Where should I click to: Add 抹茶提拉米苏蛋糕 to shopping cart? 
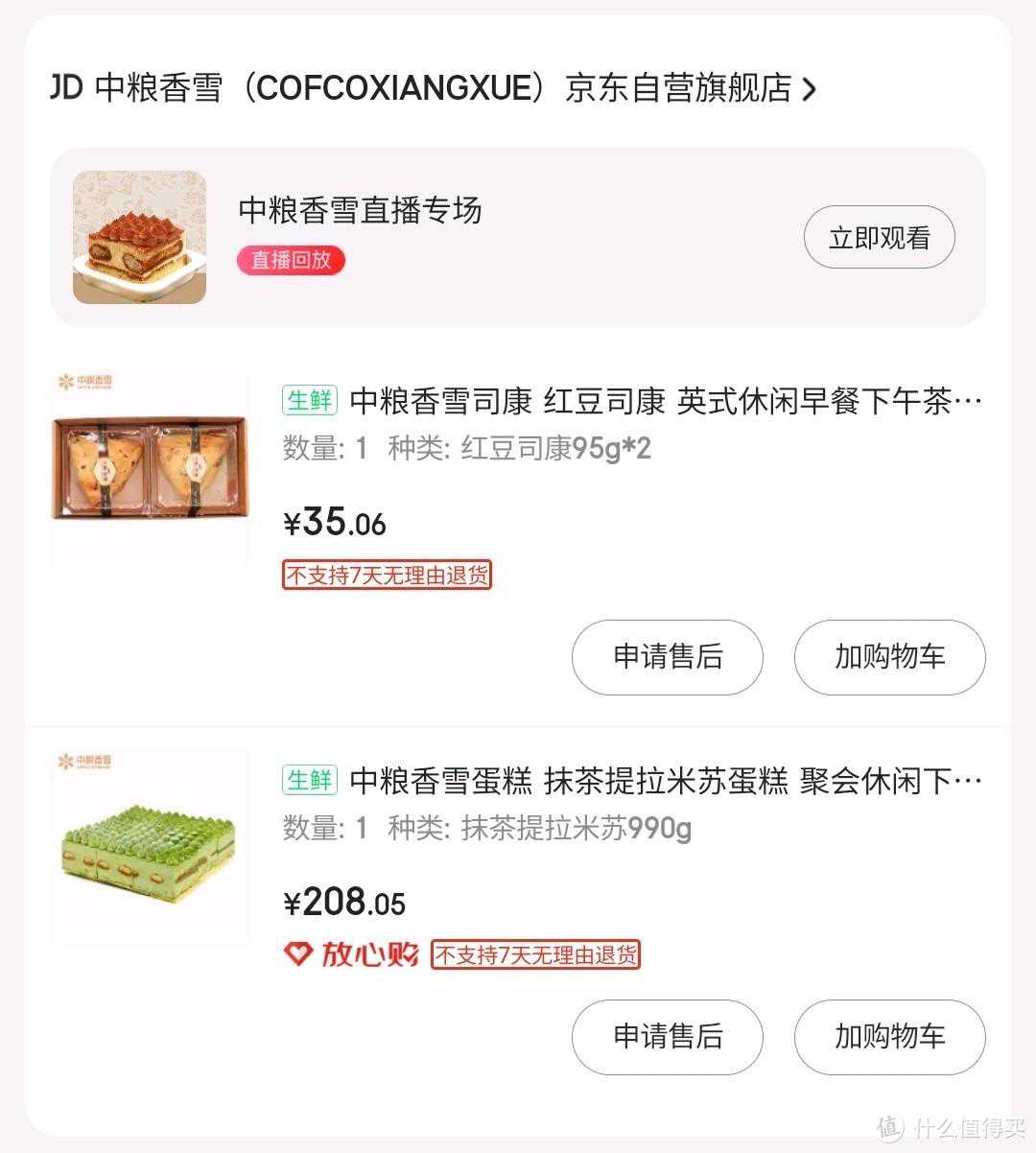(889, 1037)
